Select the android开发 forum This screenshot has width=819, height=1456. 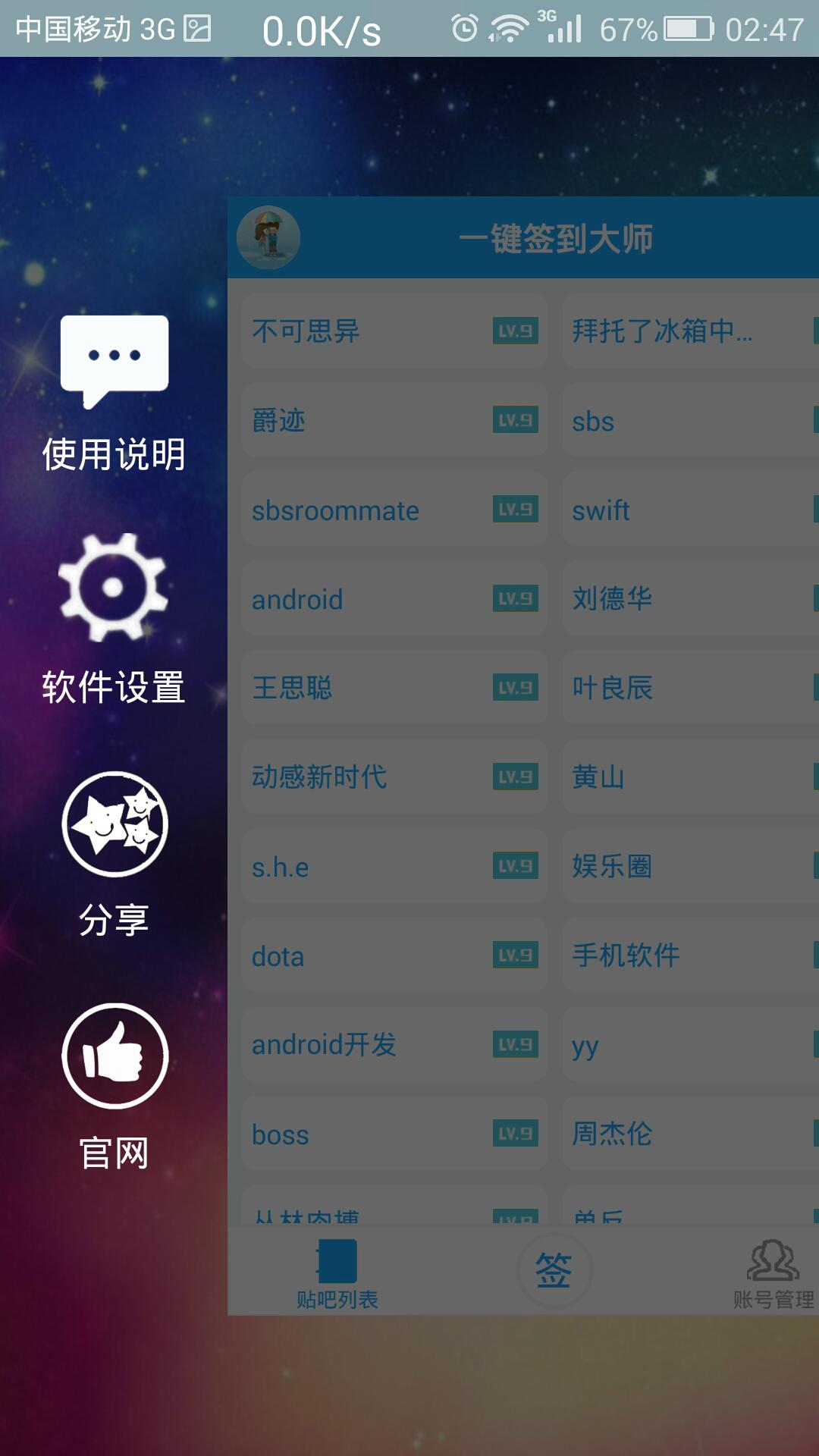[x=394, y=1044]
